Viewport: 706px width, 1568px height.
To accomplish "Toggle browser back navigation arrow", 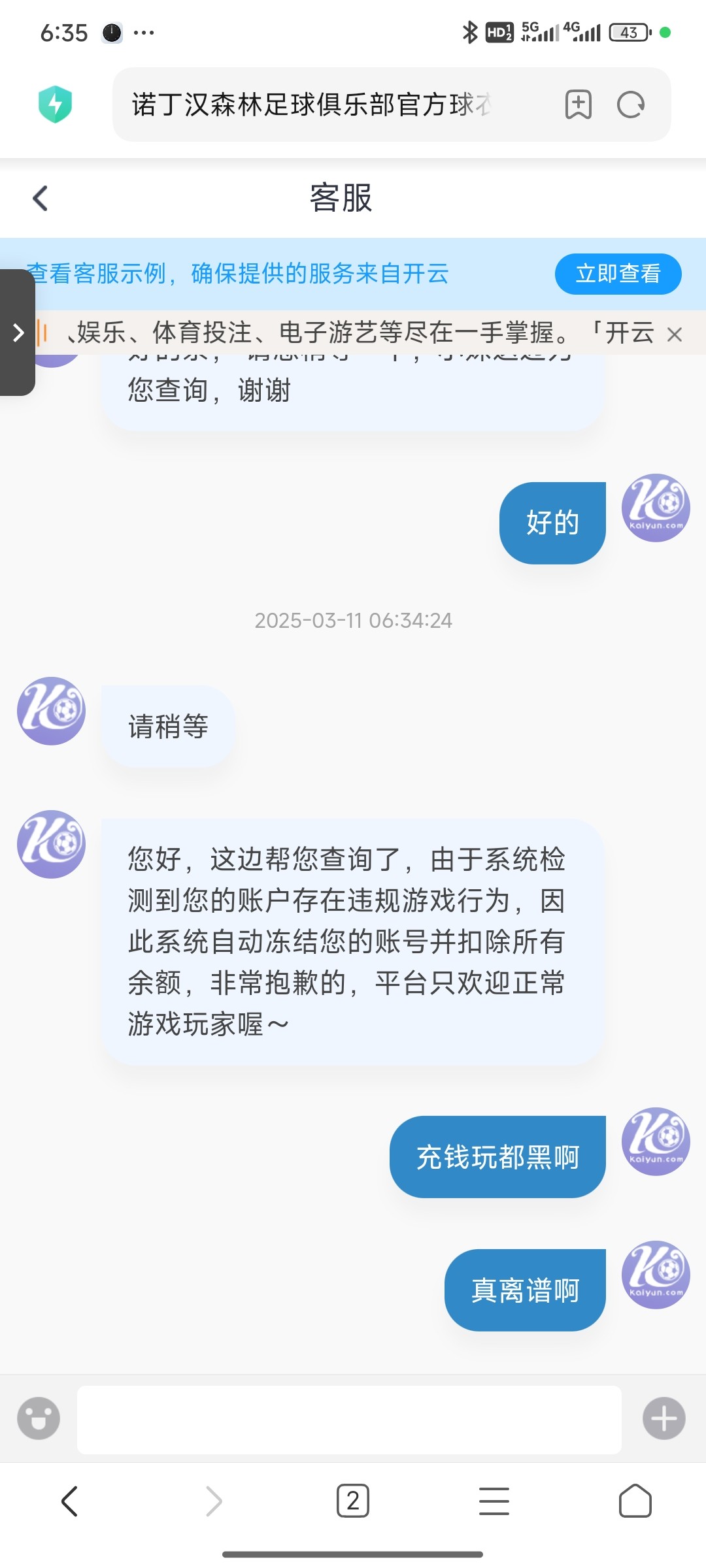I will 71,1501.
